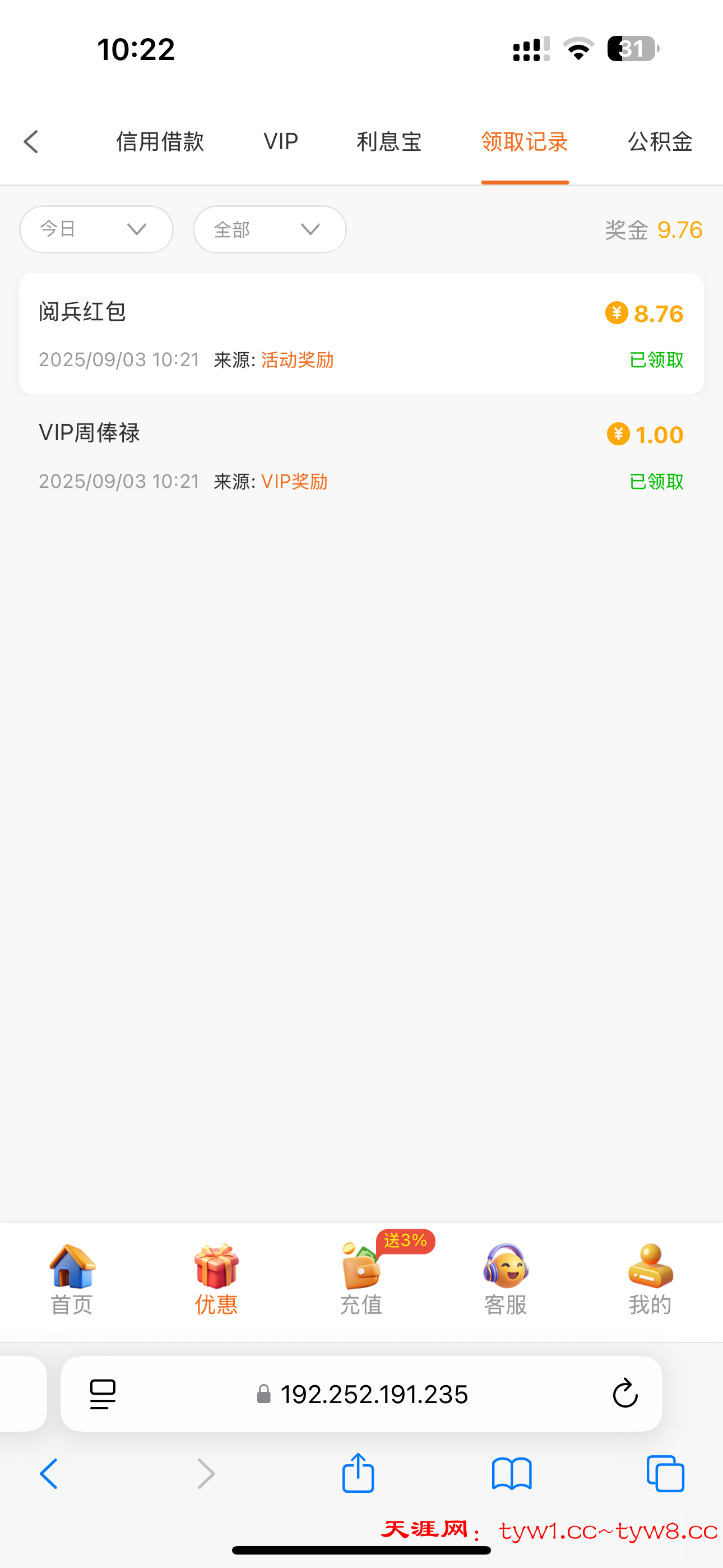Switch to the 信用借款 tab

pos(160,142)
